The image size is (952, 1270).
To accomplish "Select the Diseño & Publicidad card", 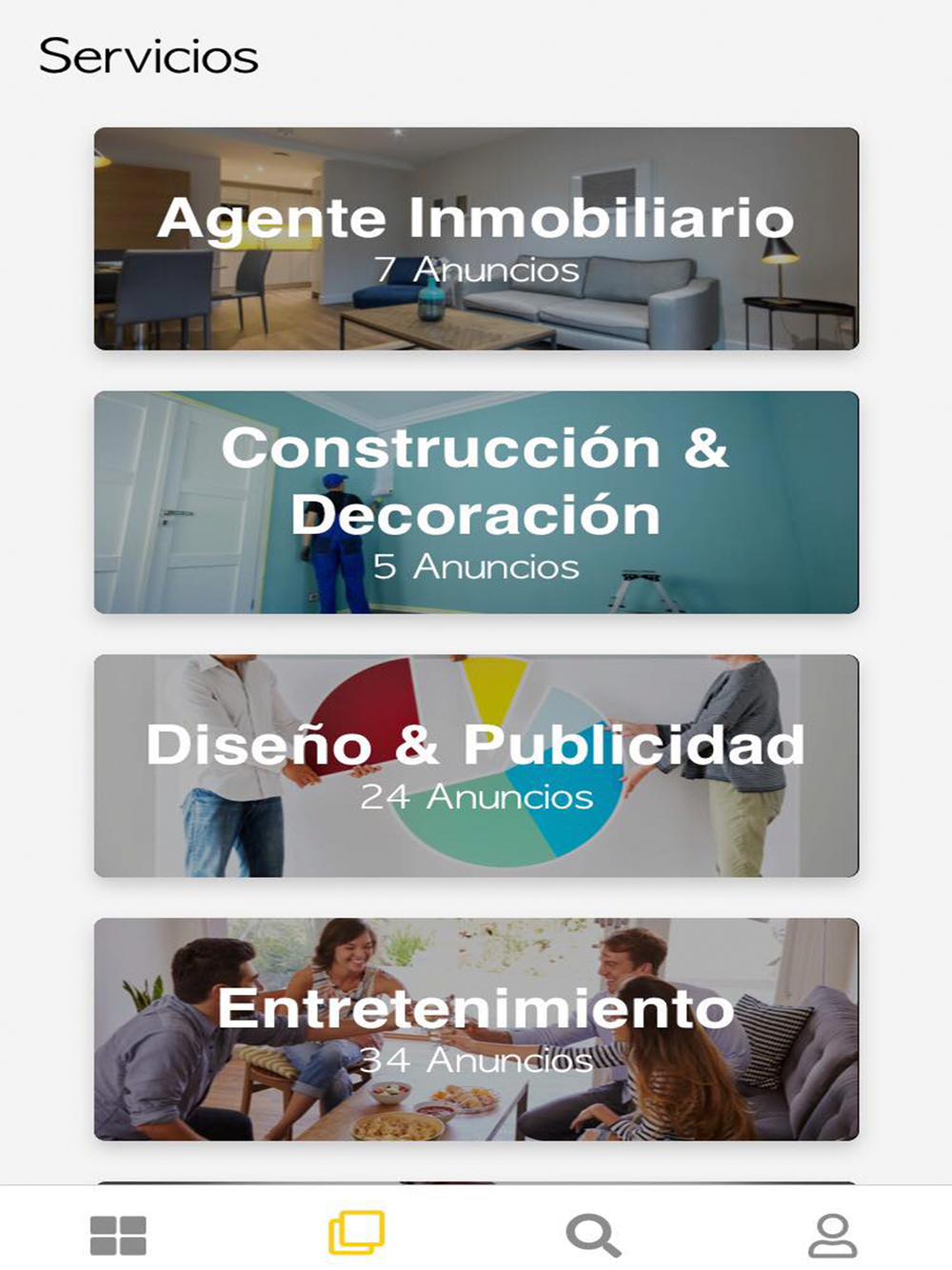I will 476,766.
